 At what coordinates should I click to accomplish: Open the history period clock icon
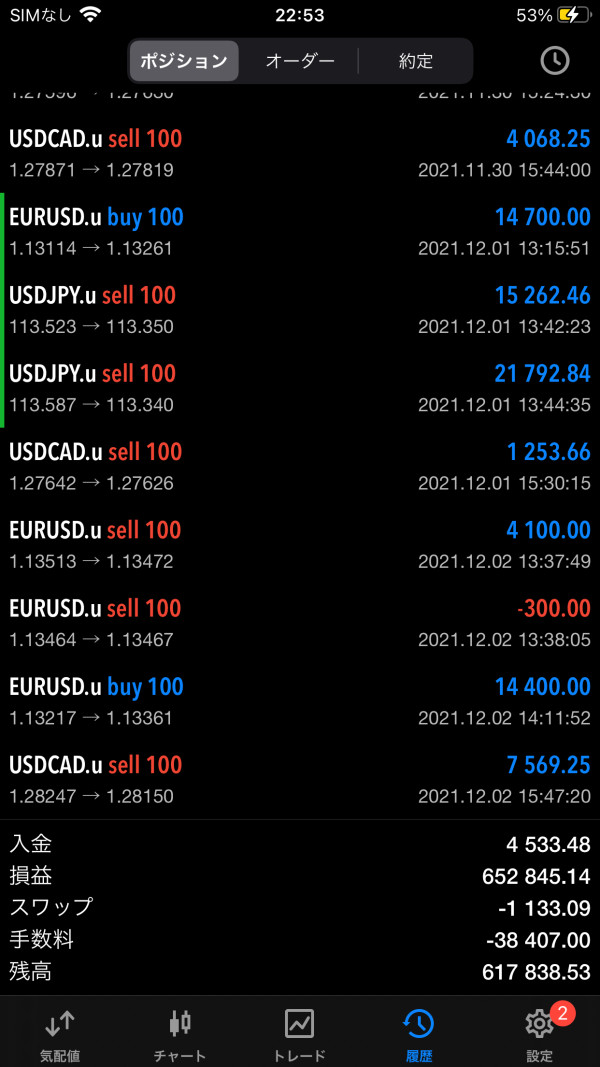pyautogui.click(x=554, y=61)
